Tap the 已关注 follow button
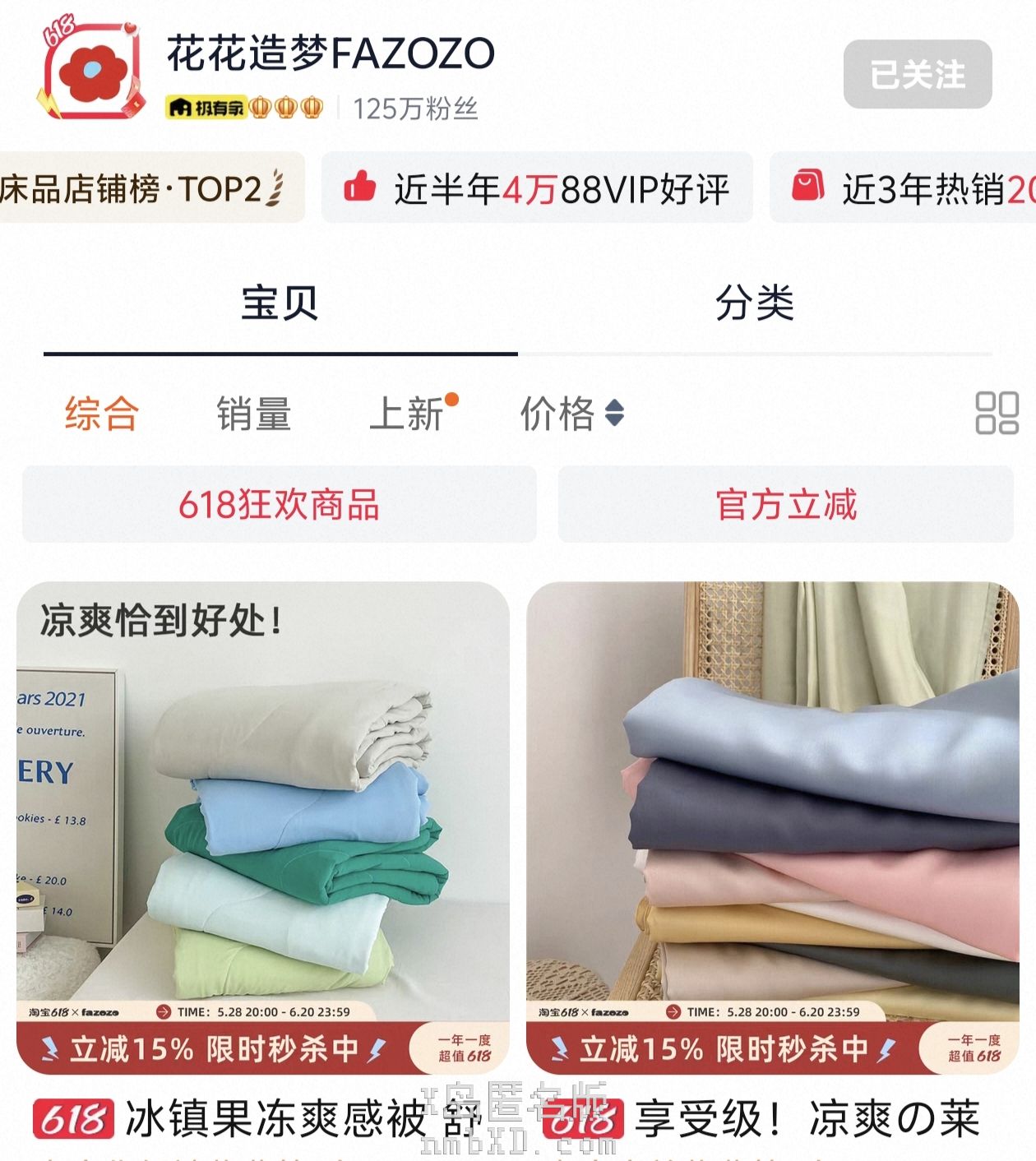Image resolution: width=1036 pixels, height=1161 pixels. 917,74
